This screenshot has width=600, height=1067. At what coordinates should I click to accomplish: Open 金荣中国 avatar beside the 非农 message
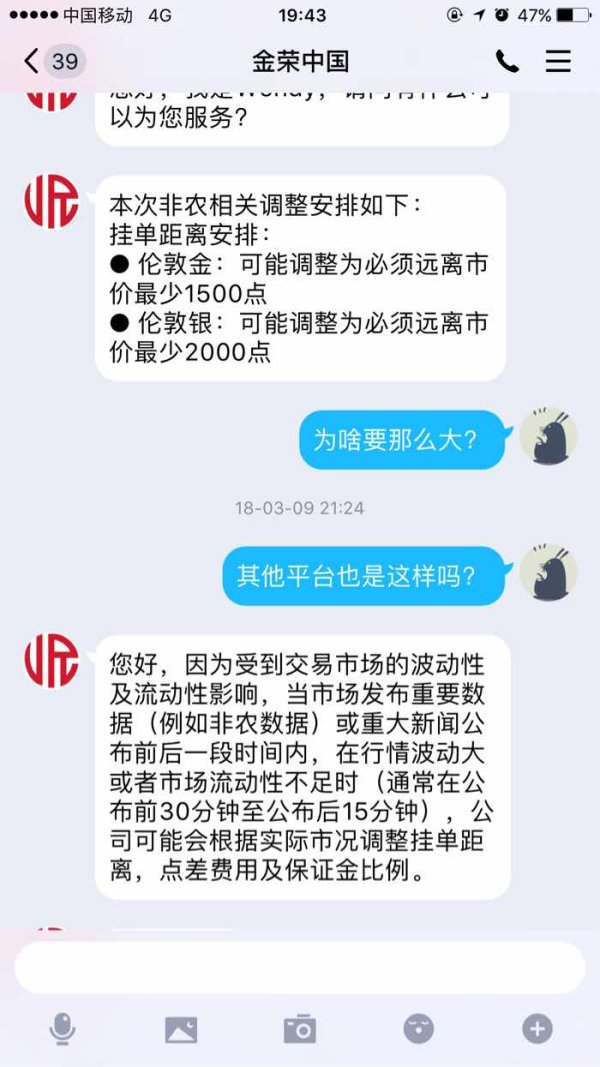(52, 201)
